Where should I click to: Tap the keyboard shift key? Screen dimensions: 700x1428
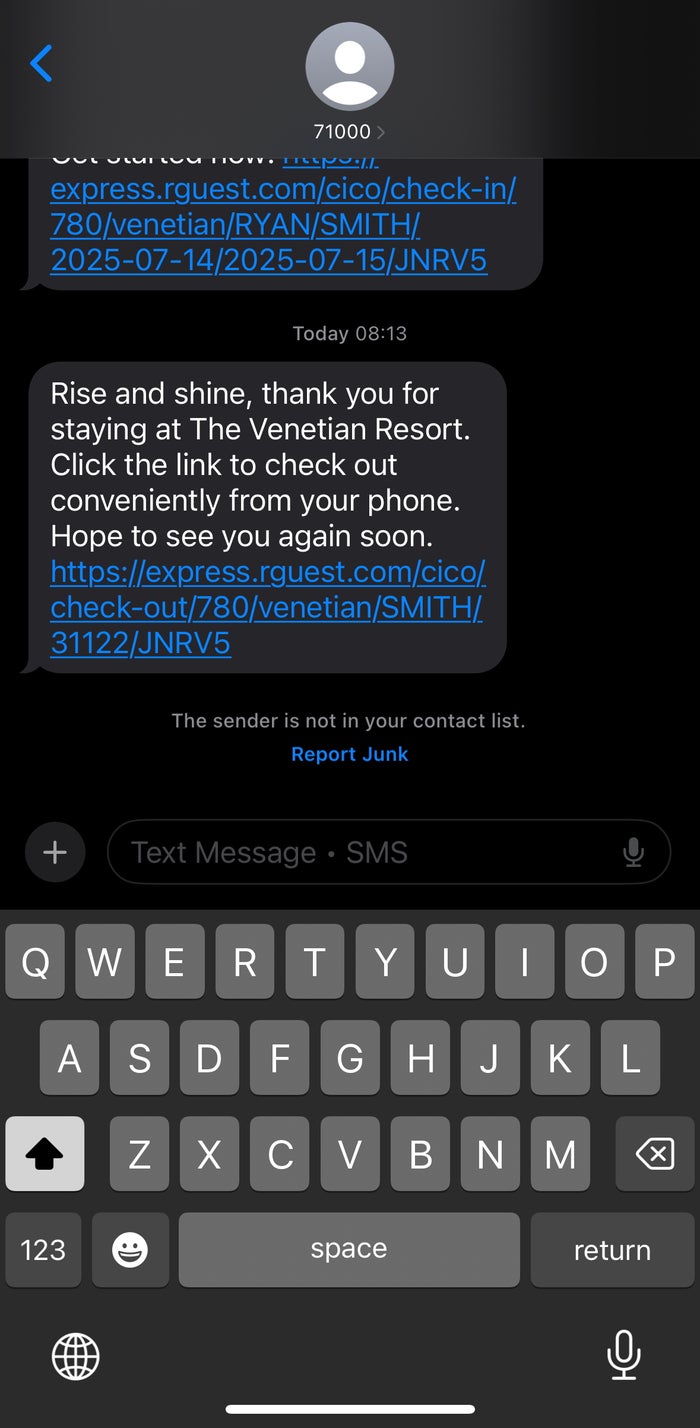[45, 1154]
